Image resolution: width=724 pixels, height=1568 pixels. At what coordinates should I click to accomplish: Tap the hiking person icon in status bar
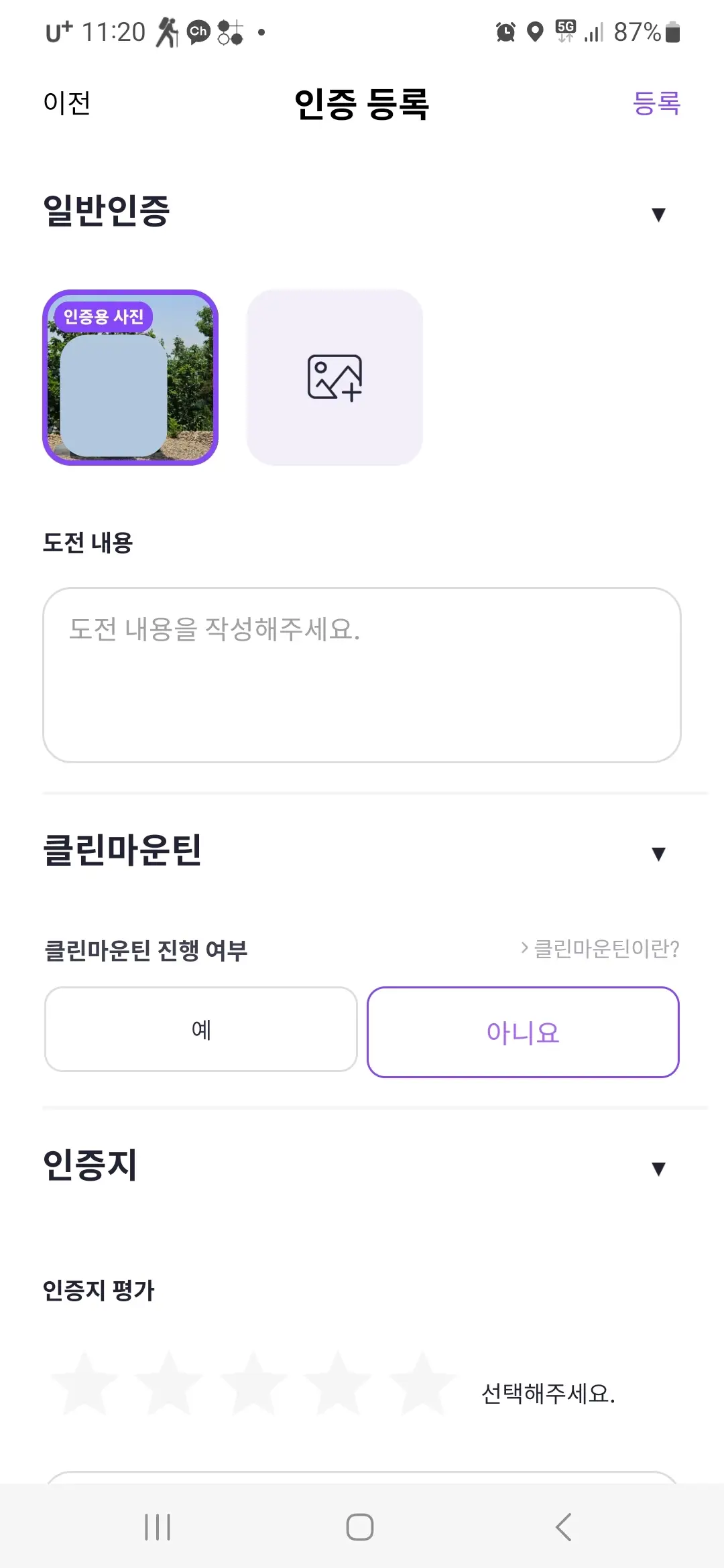(x=167, y=31)
